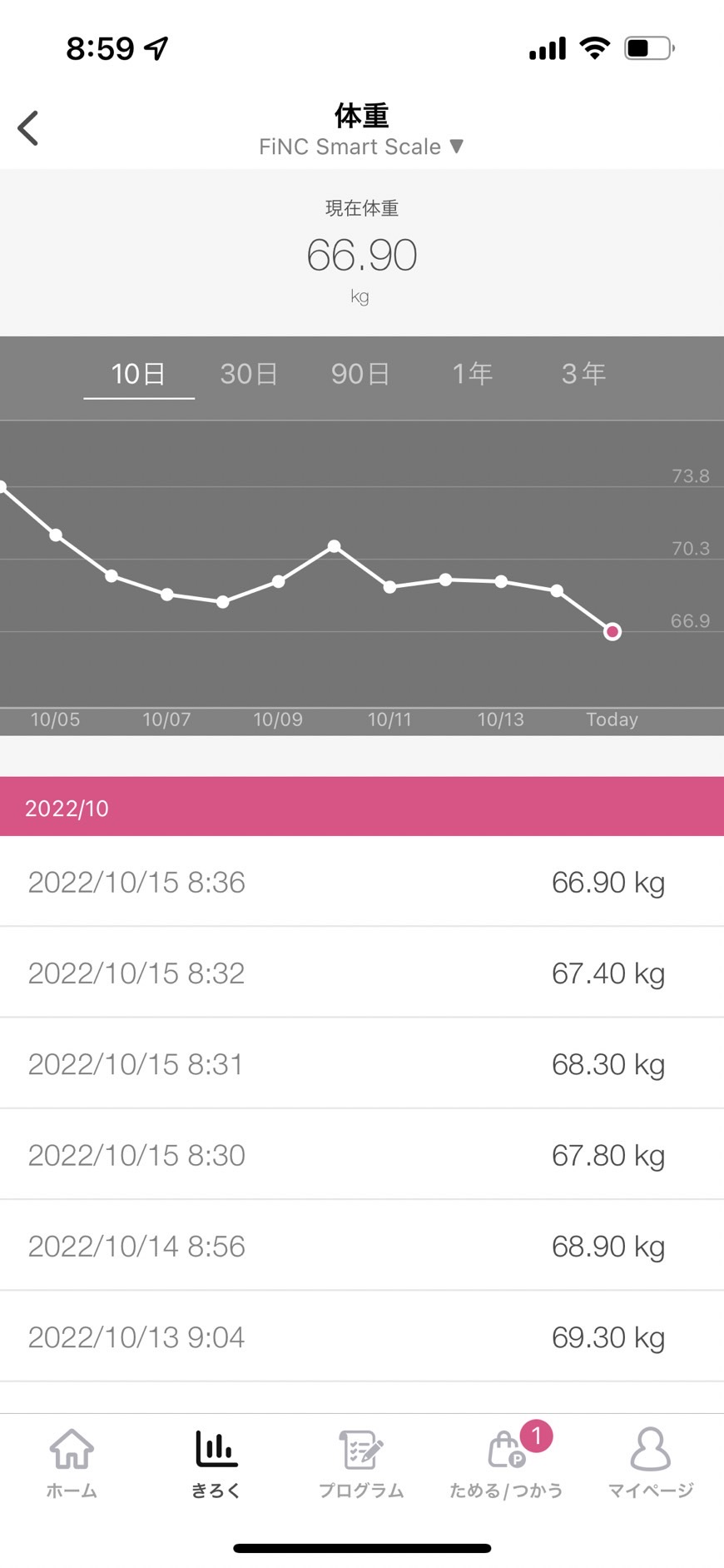Tap today's highlighted point on the graph
The width and height of the screenshot is (724, 1568).
coord(612,632)
